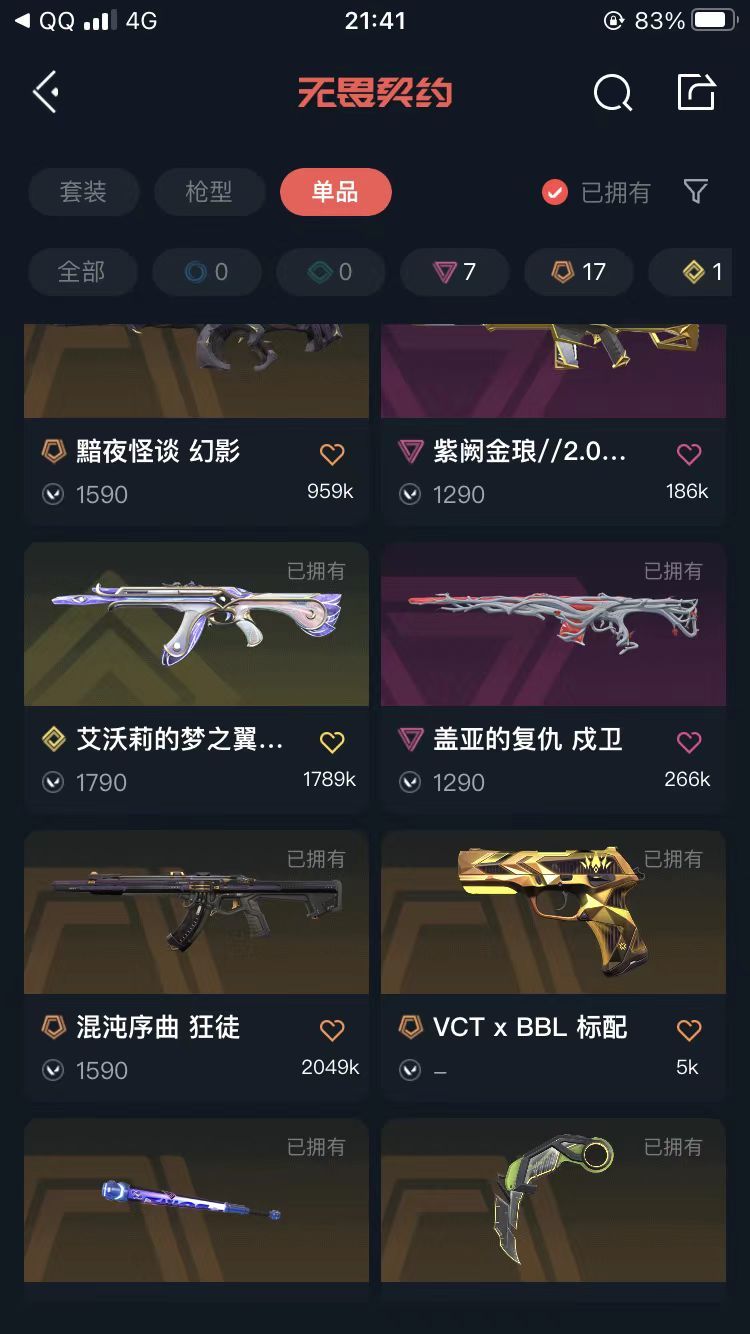Toggle favorite on 黯夜怪谈 幻影
This screenshot has height=1334, width=750.
coord(333,454)
